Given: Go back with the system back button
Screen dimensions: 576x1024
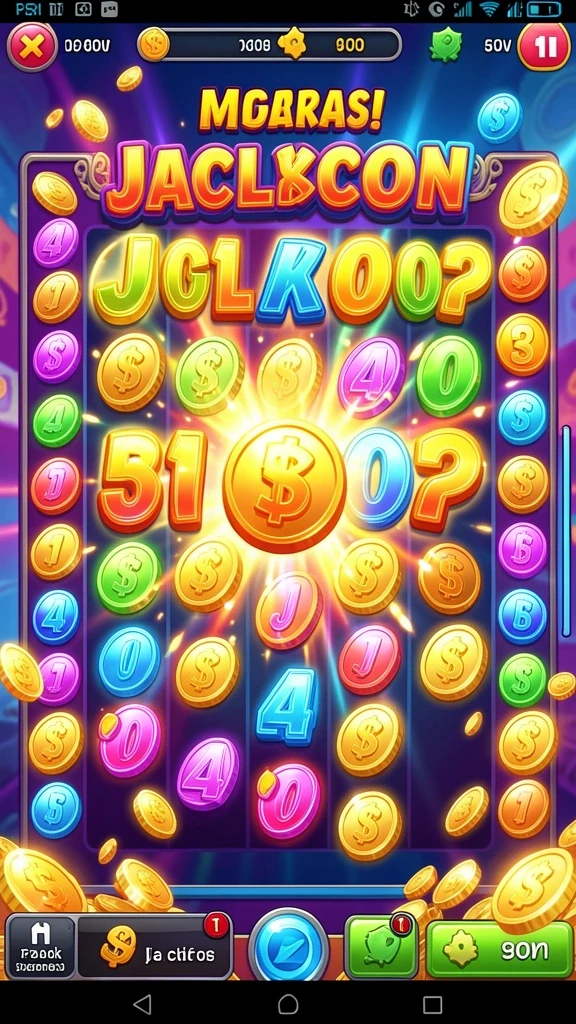Looking at the screenshot, I should 142,1004.
